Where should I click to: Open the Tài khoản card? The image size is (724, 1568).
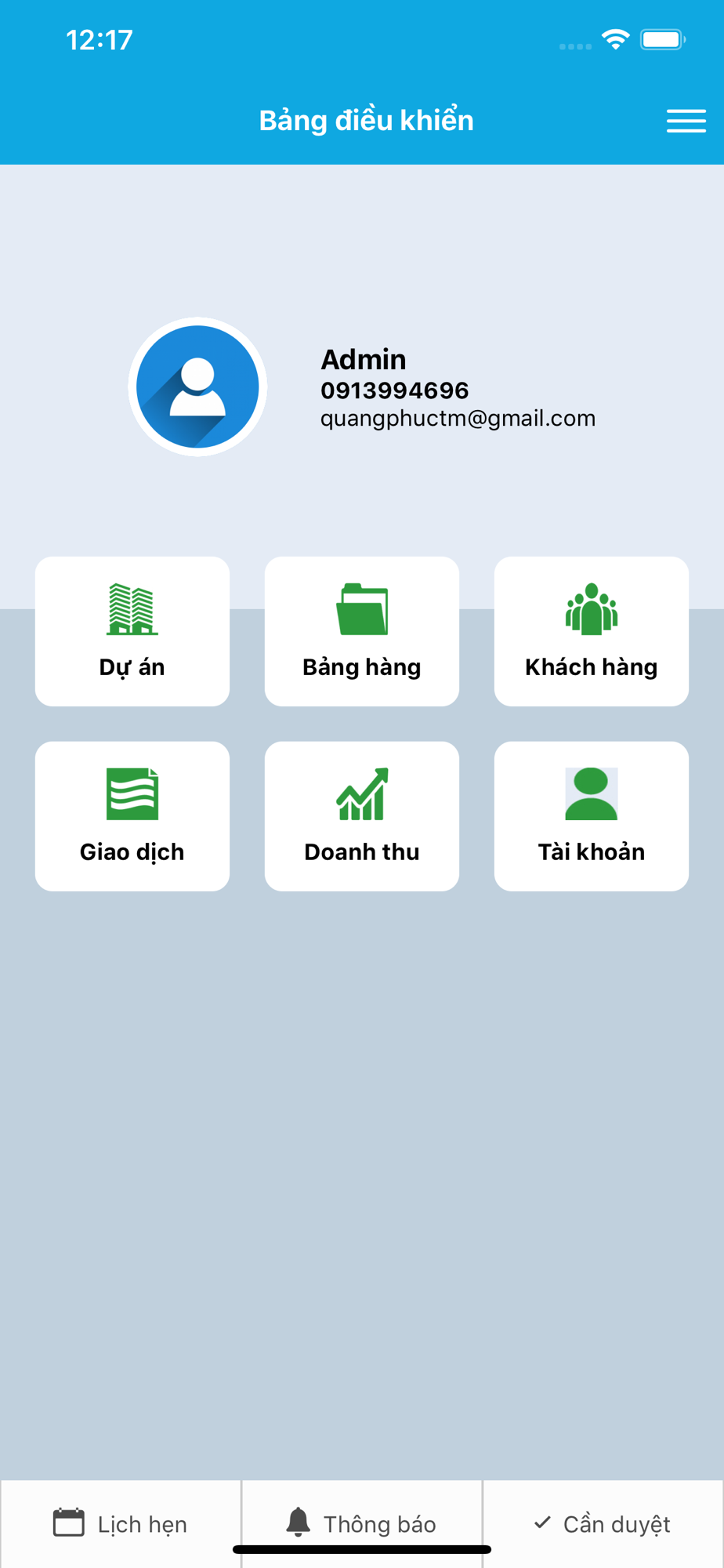click(x=592, y=816)
